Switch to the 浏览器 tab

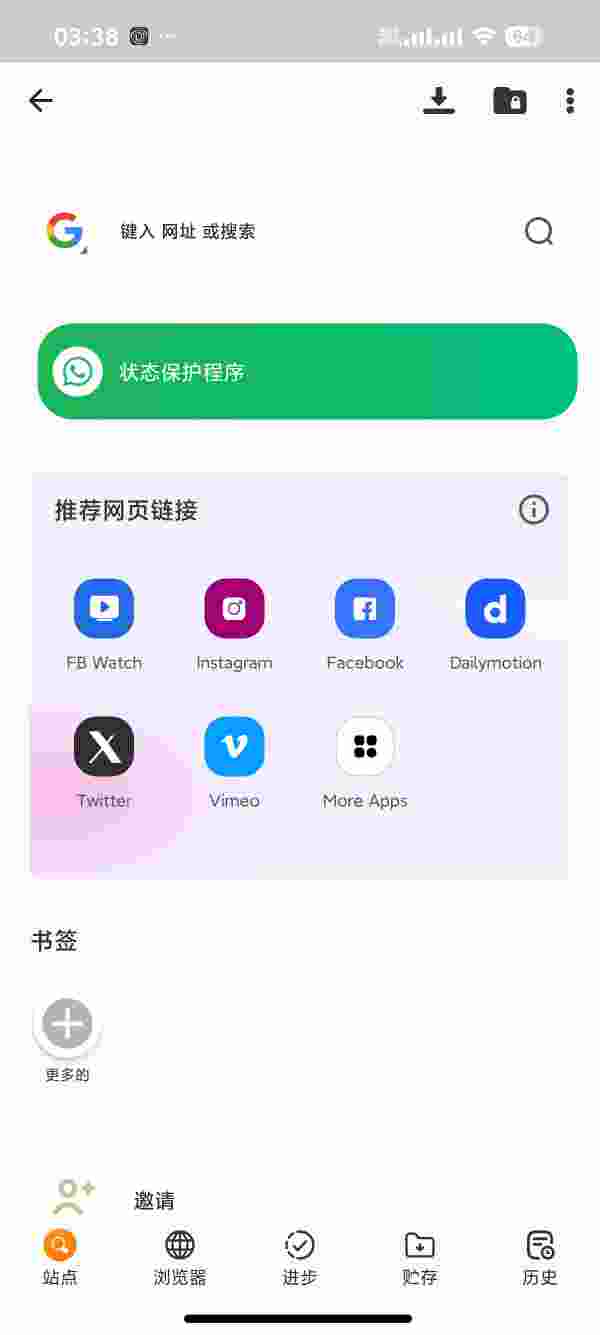[180, 1258]
